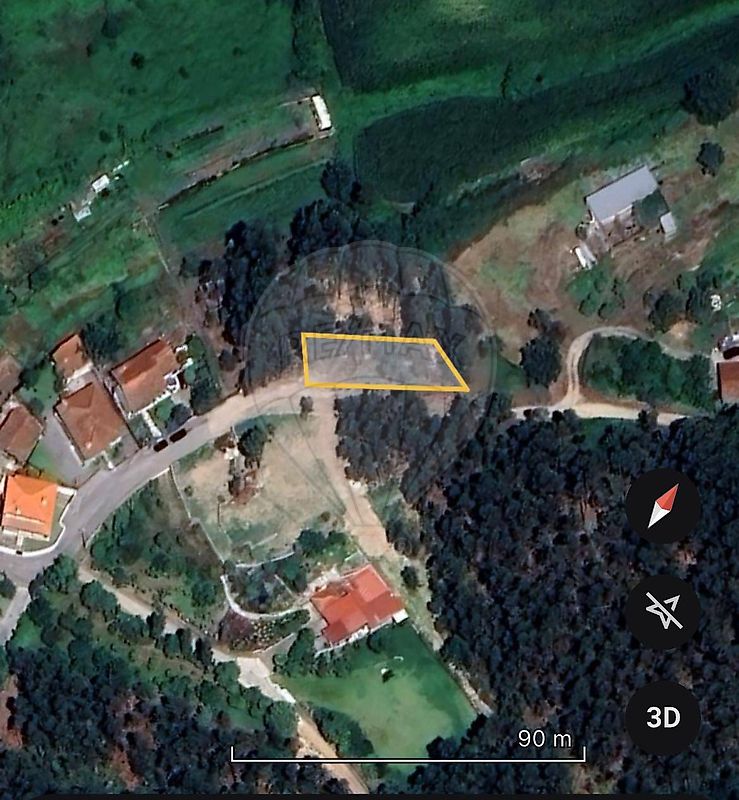Tap the compass to reset map orientation

point(663,506)
